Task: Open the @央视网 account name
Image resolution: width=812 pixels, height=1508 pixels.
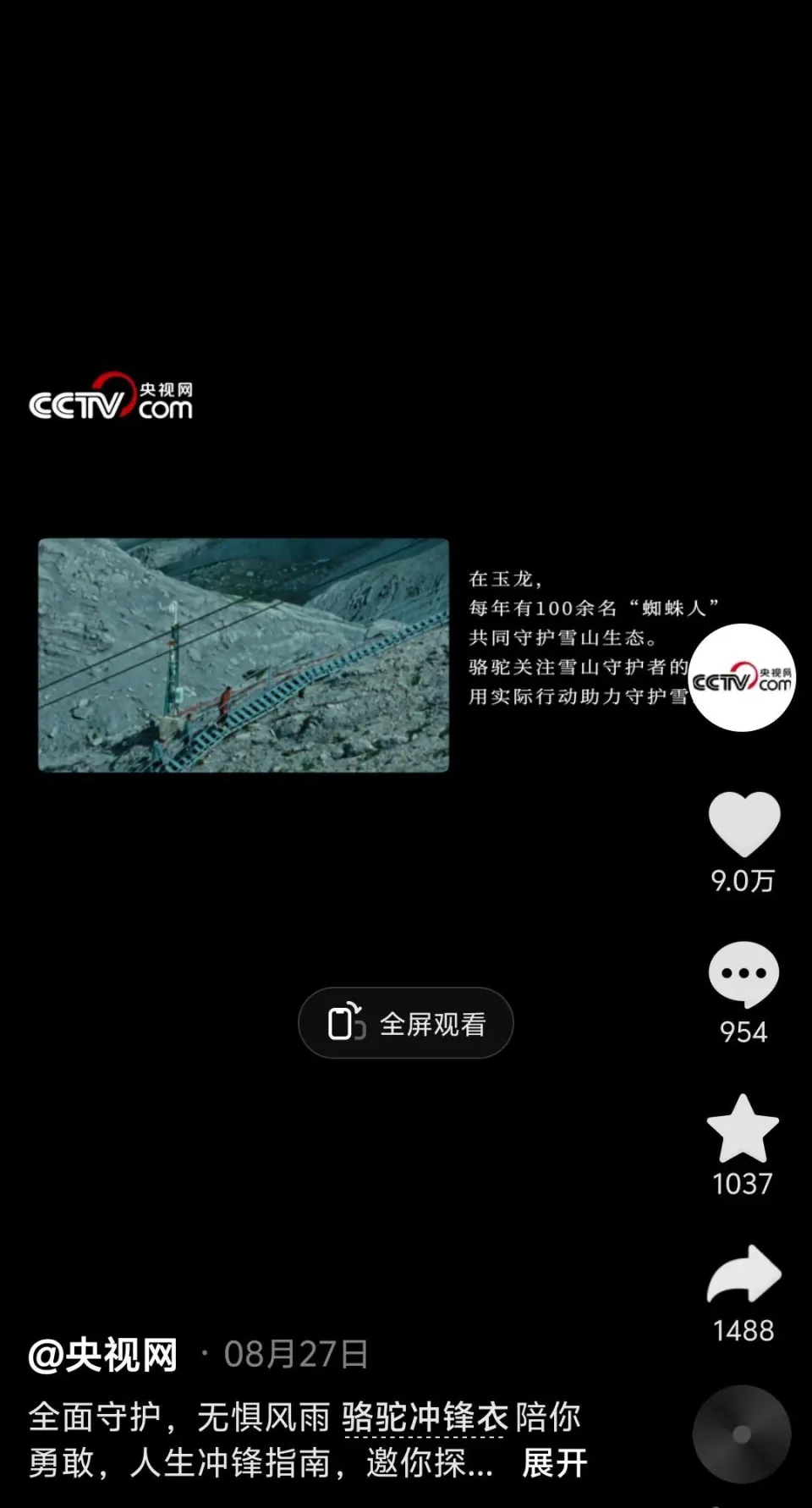Action: pos(103,1355)
